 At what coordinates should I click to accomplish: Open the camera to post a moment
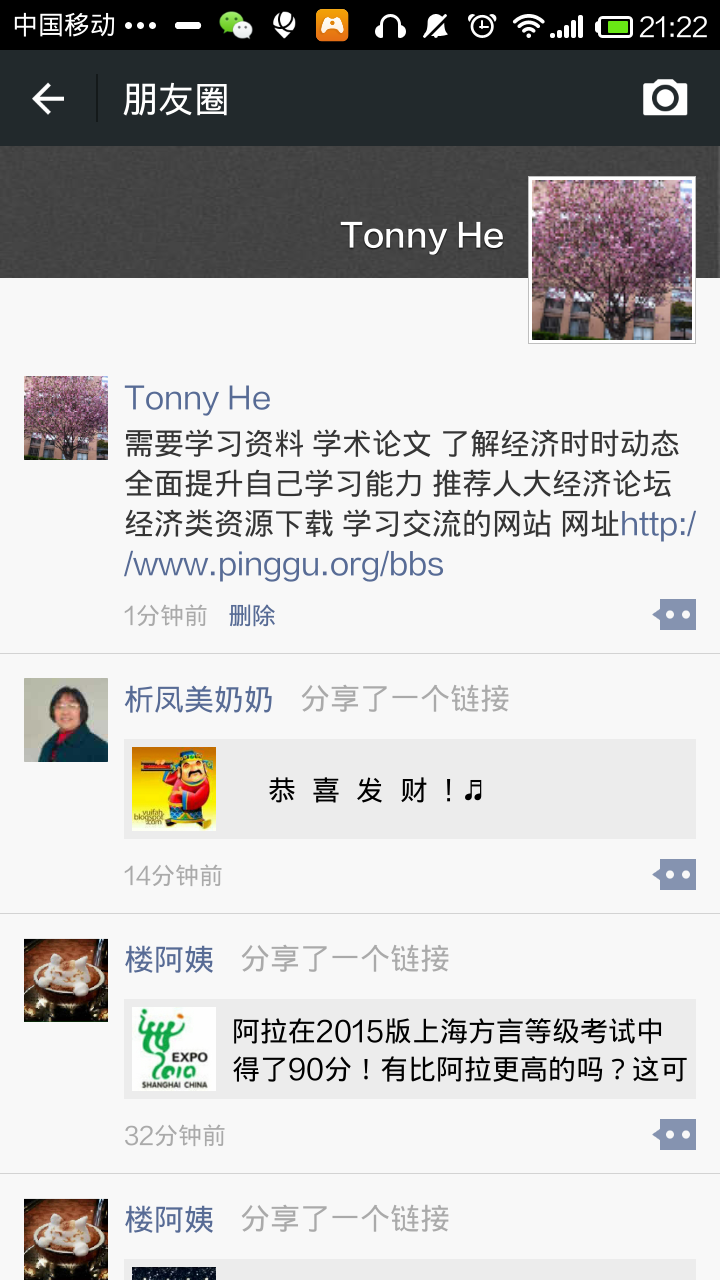(665, 98)
